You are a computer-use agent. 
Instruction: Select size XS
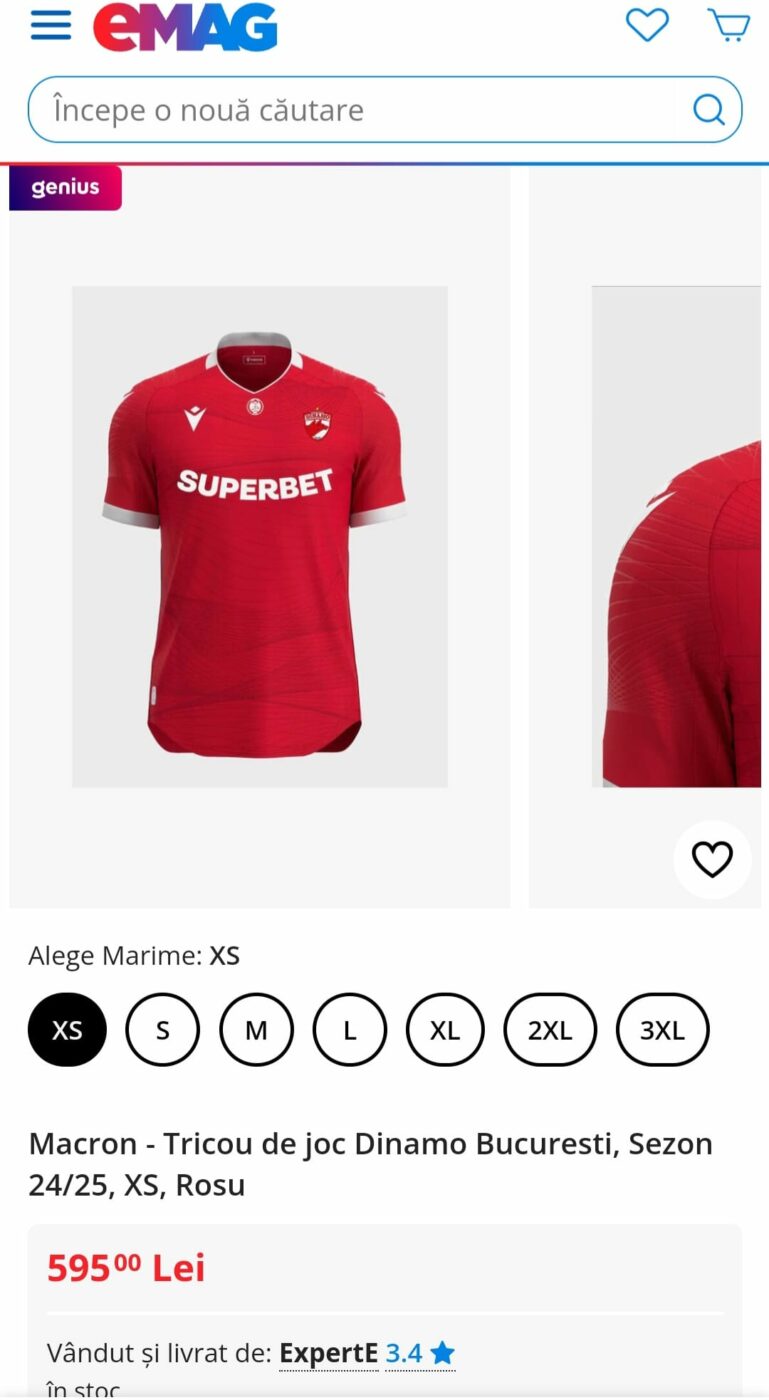click(x=67, y=1030)
